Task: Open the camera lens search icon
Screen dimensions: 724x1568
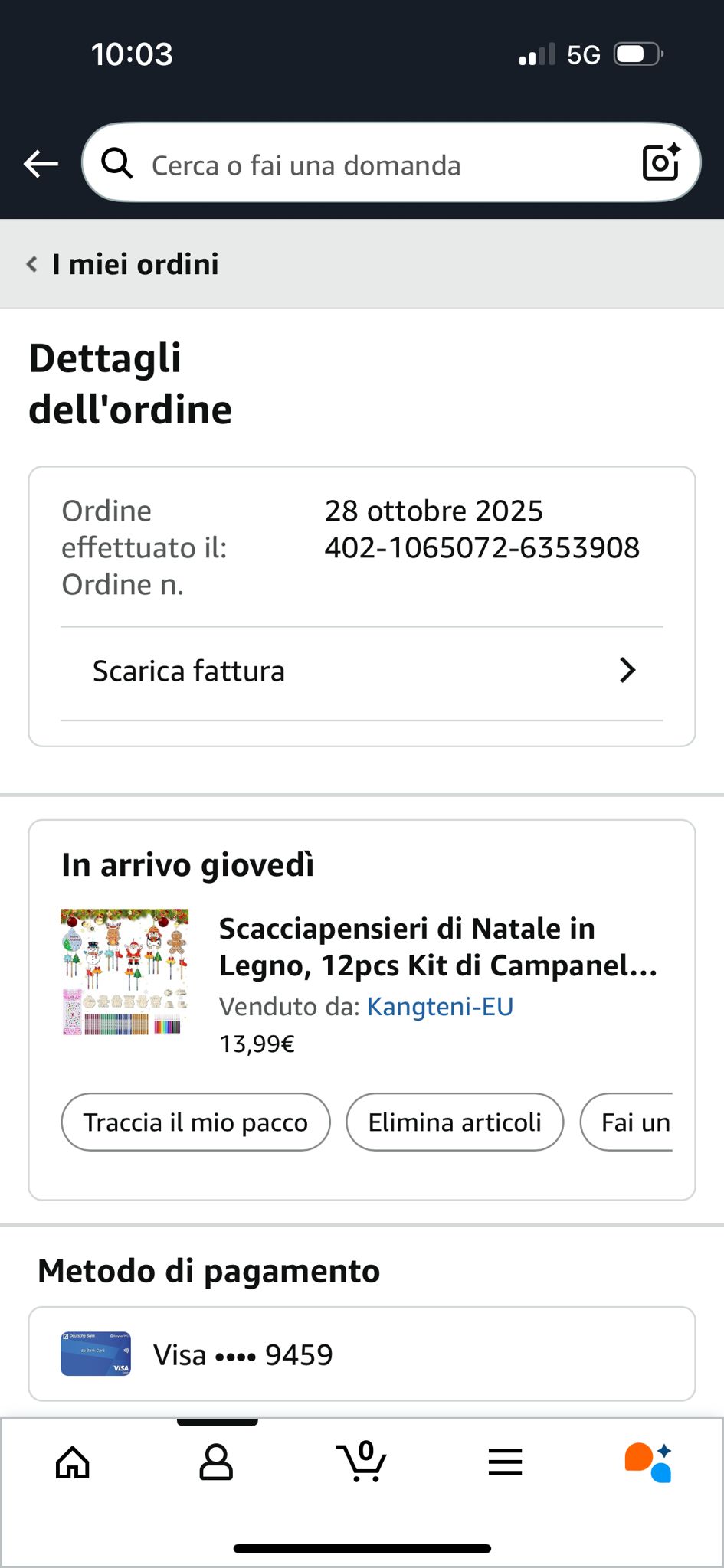Action: [660, 162]
